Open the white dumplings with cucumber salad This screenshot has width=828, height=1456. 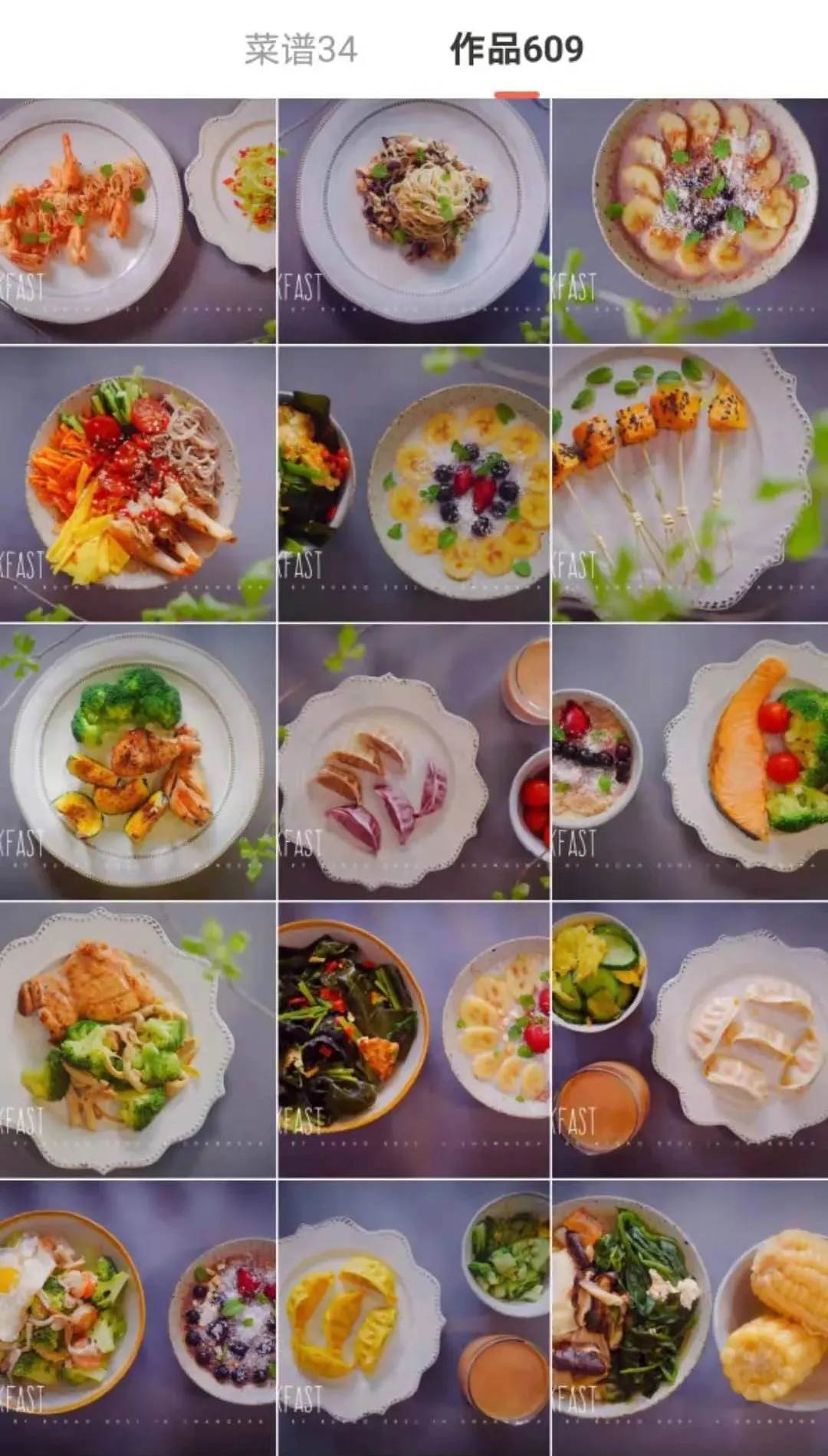pos(690,1039)
